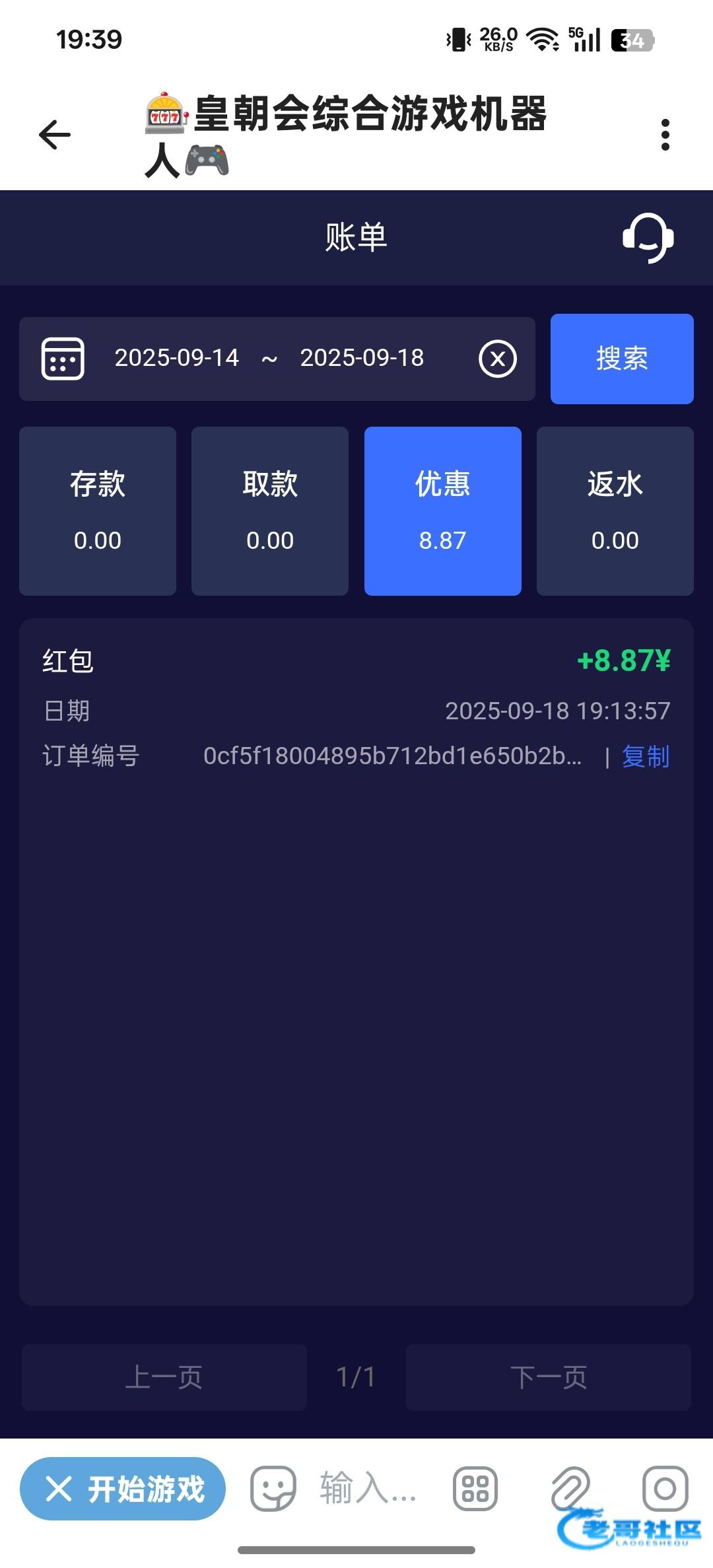Attach a file with the paperclip
713x1568 pixels.
570,1489
